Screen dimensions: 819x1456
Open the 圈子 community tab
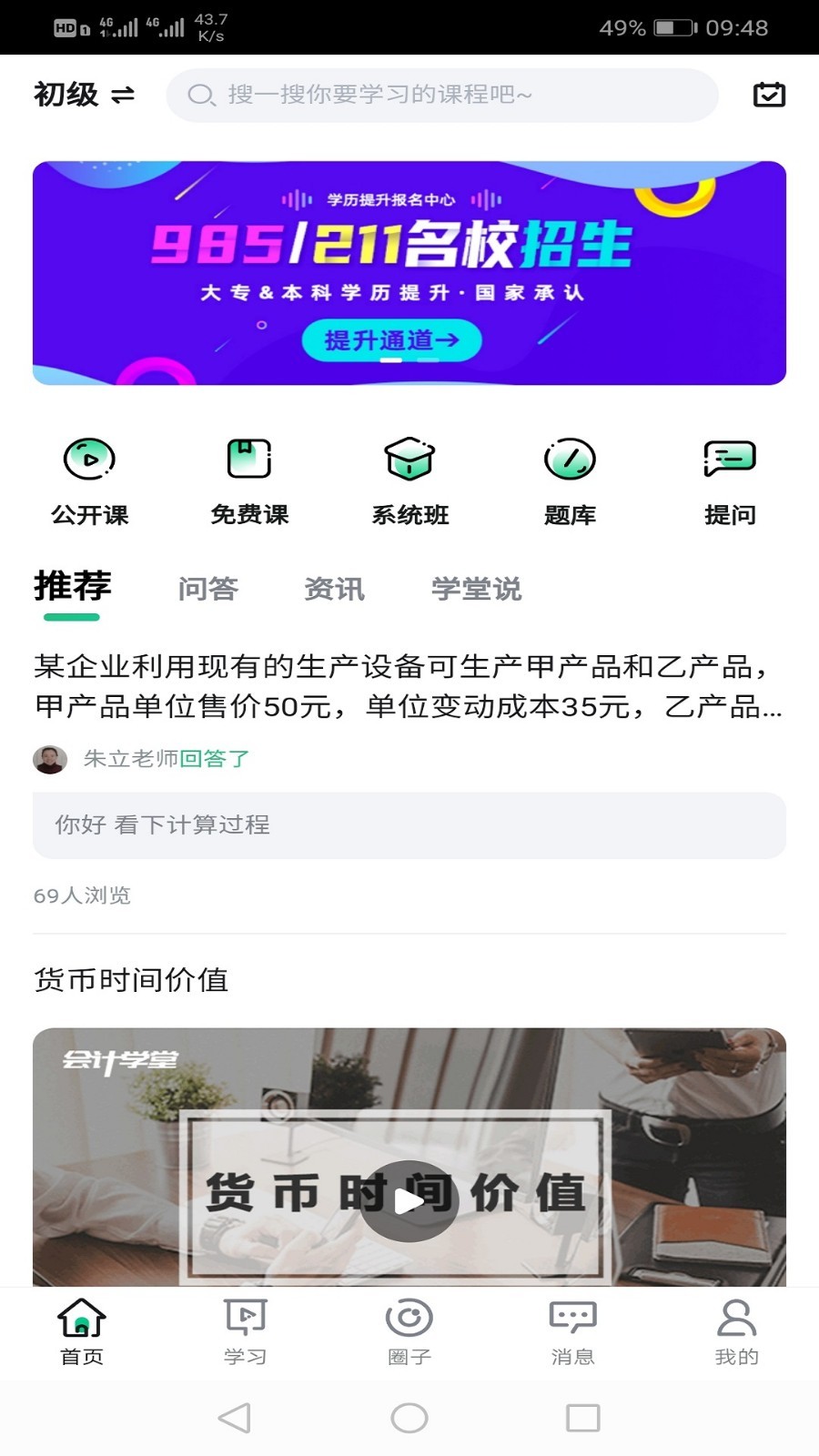(x=409, y=1332)
